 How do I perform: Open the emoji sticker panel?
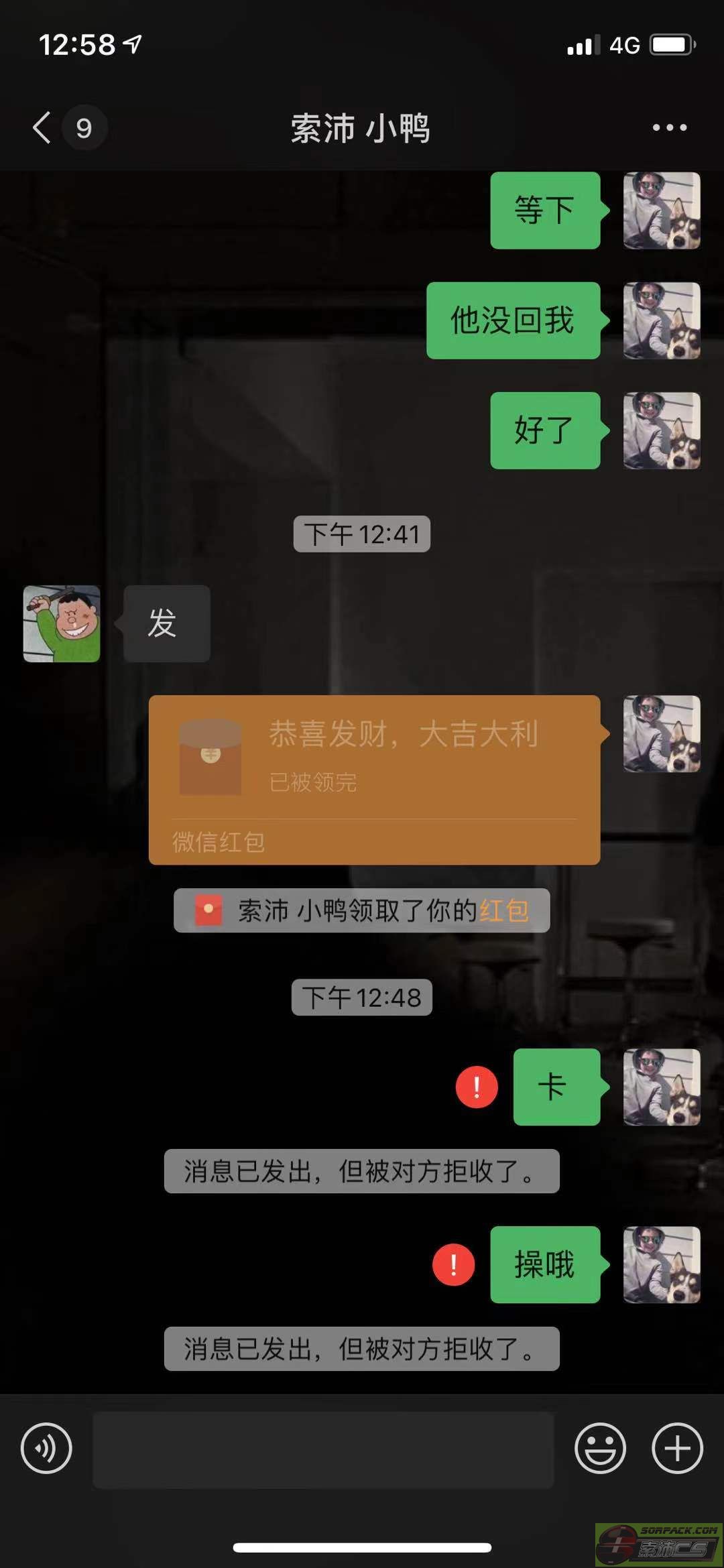tap(600, 1448)
